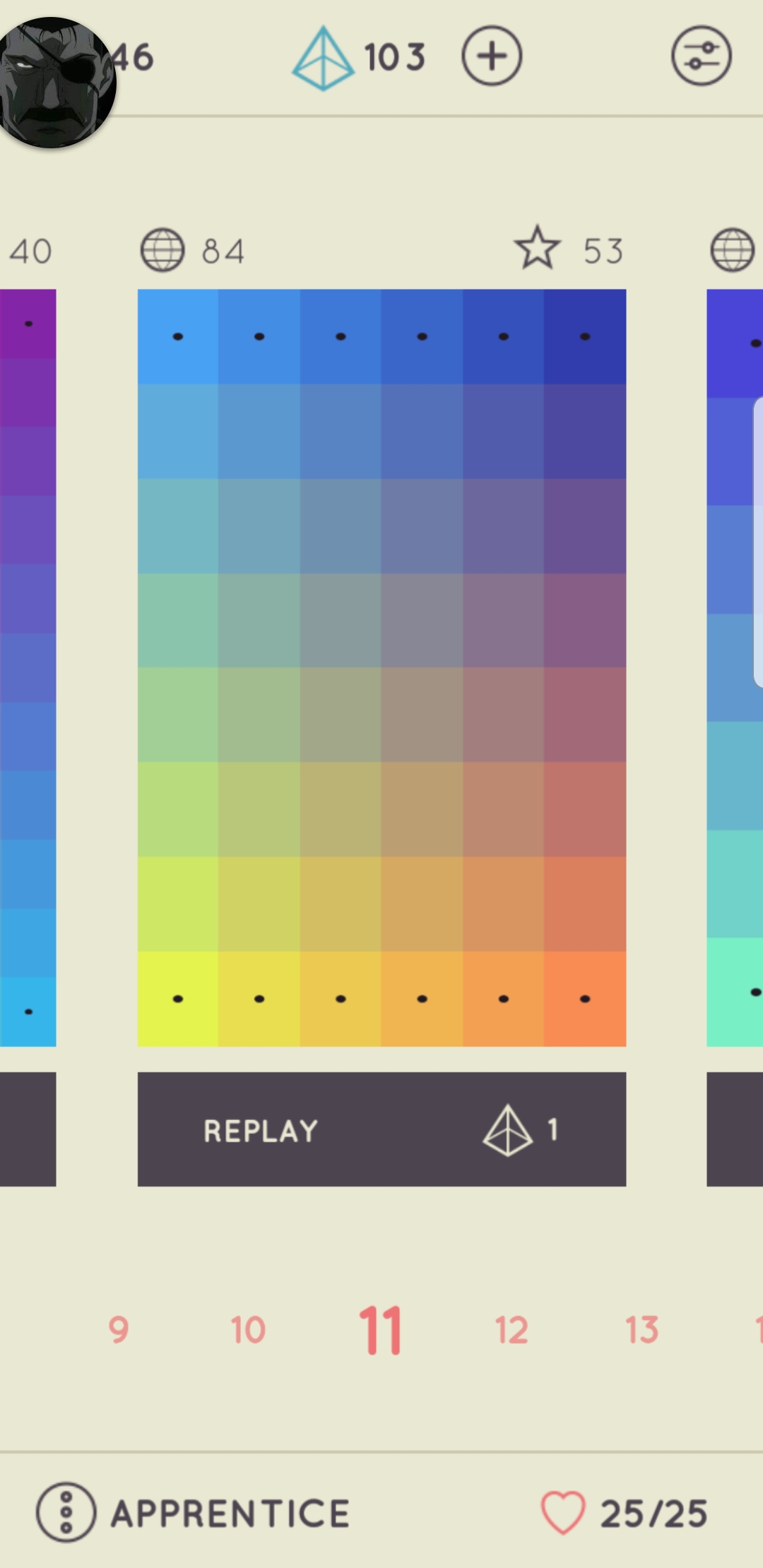This screenshot has width=763, height=1568.
Task: Replay level 11 for one prism
Action: [x=381, y=1129]
